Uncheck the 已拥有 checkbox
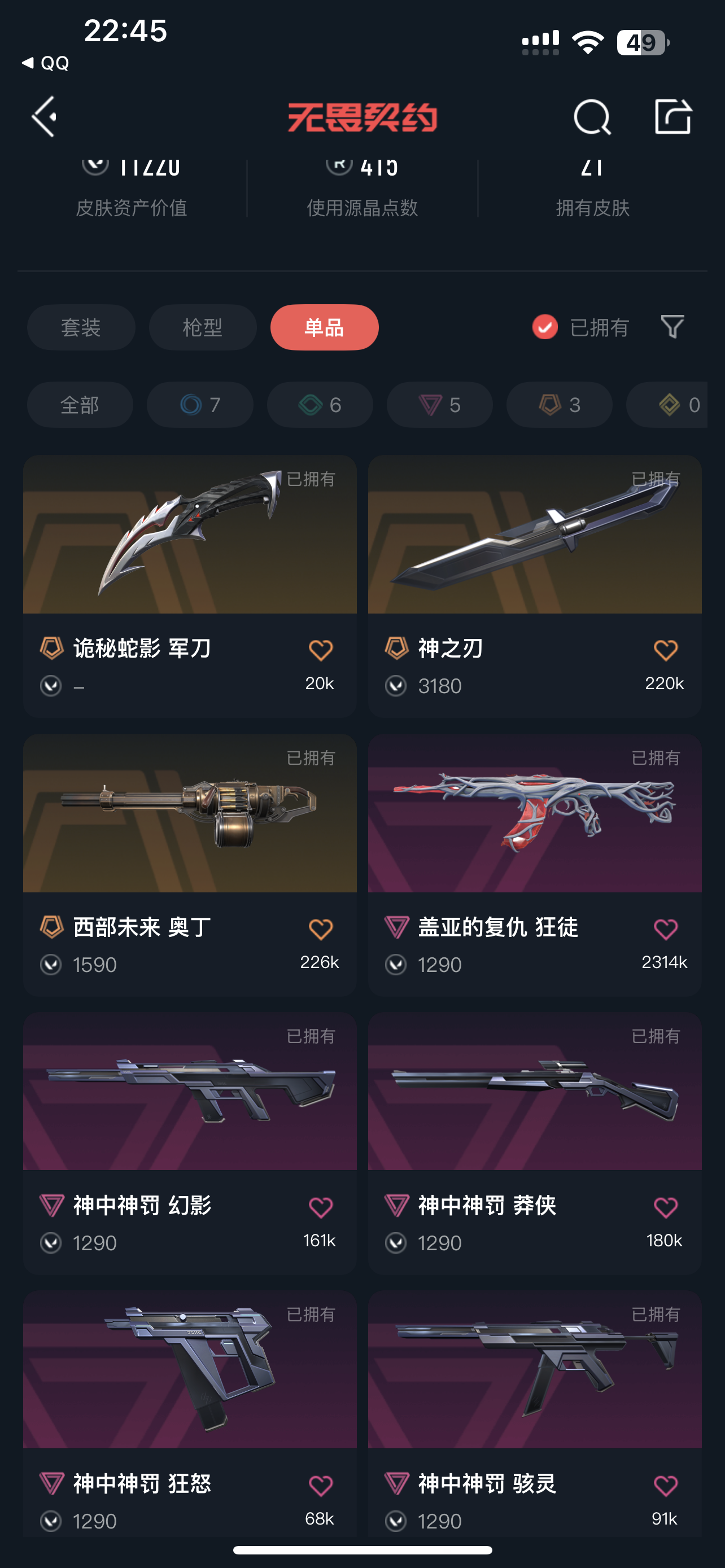 pos(545,327)
